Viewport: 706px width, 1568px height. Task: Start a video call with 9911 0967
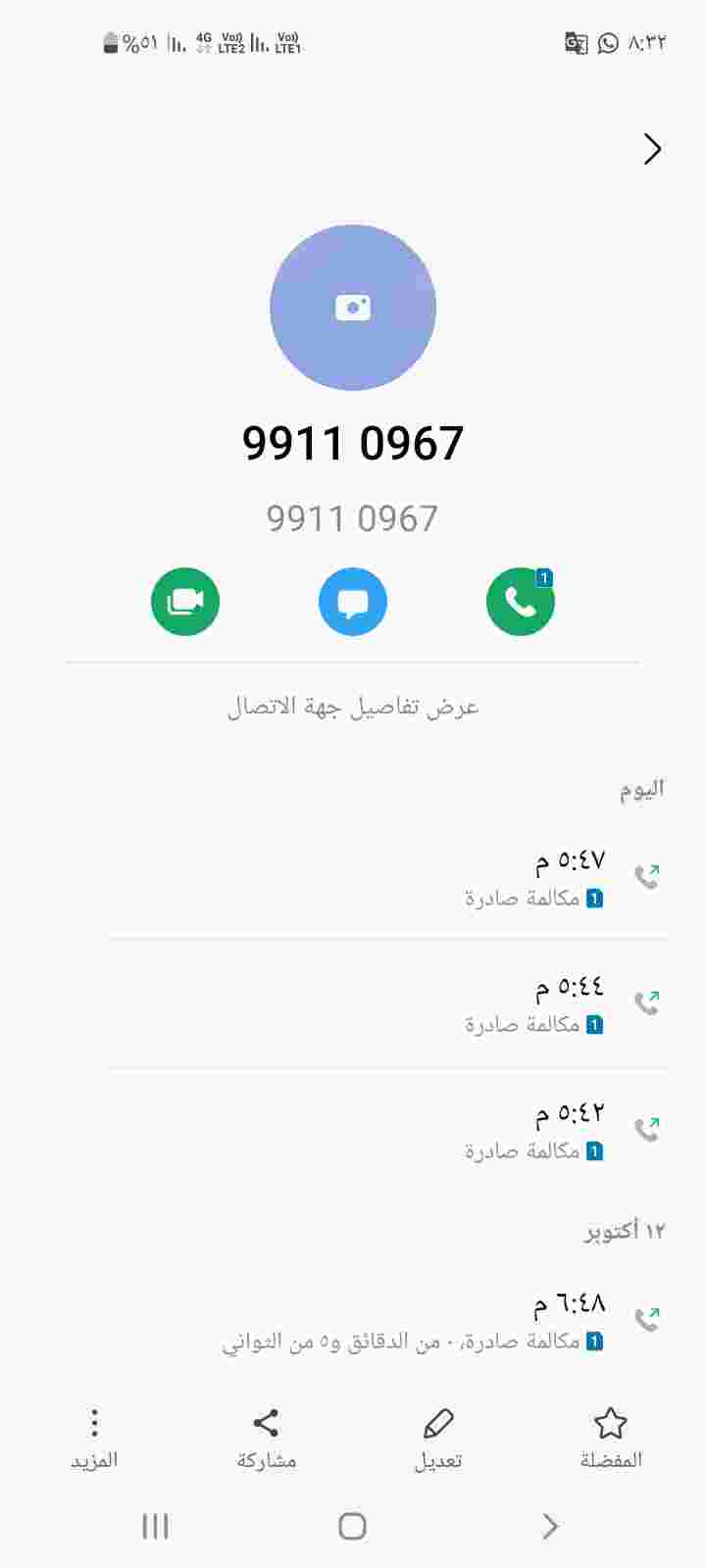click(185, 602)
